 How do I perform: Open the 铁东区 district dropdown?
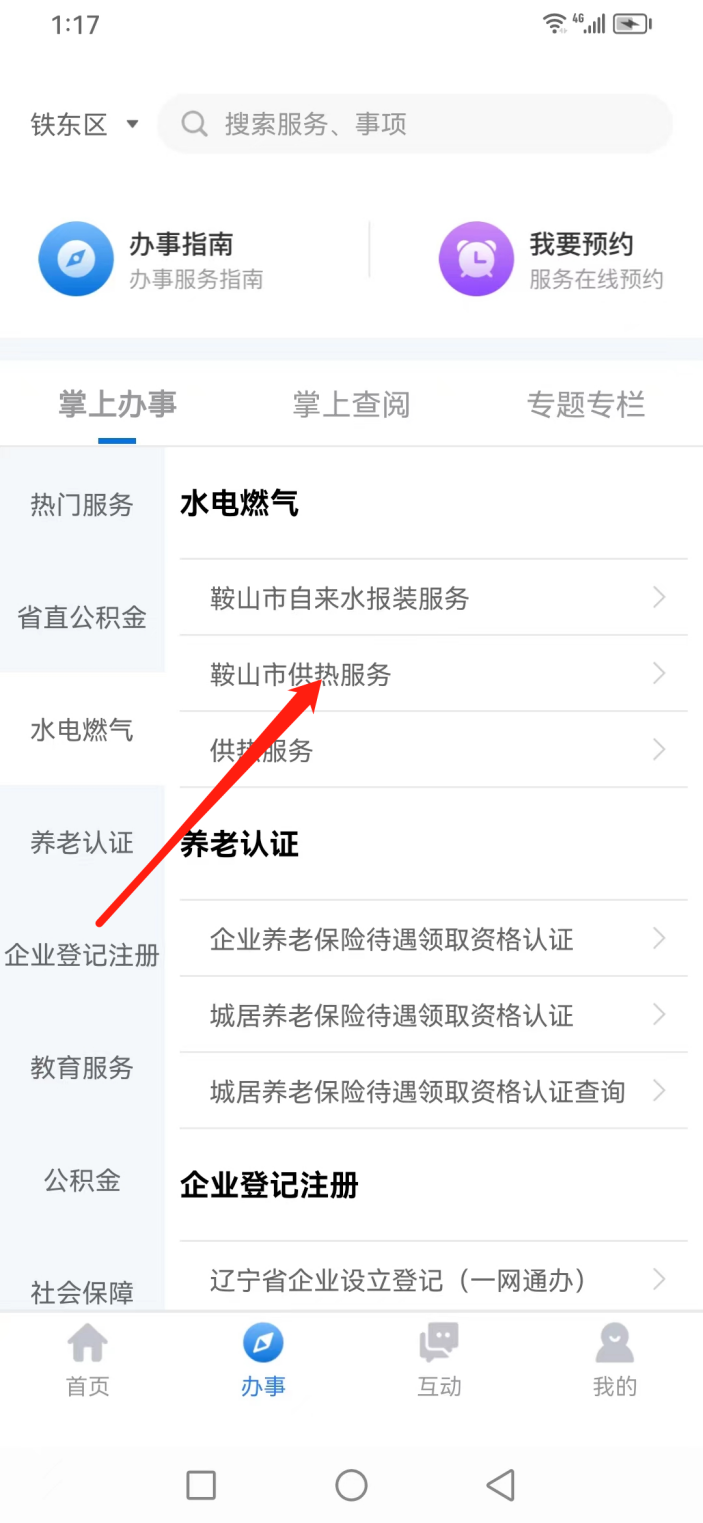84,125
